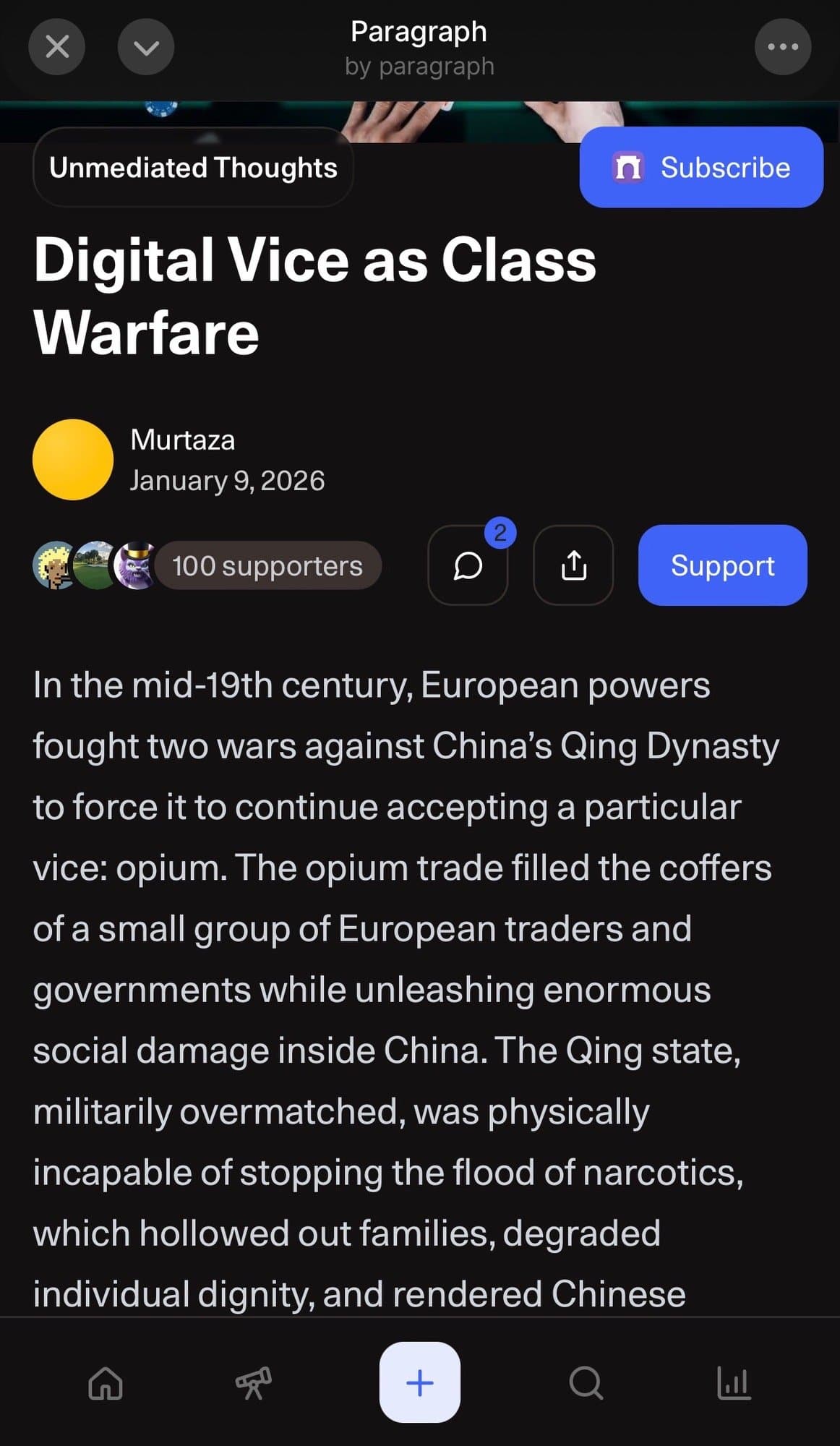Viewport: 840px width, 1446px height.
Task: Close the Paragraph mini app
Action: (x=57, y=48)
